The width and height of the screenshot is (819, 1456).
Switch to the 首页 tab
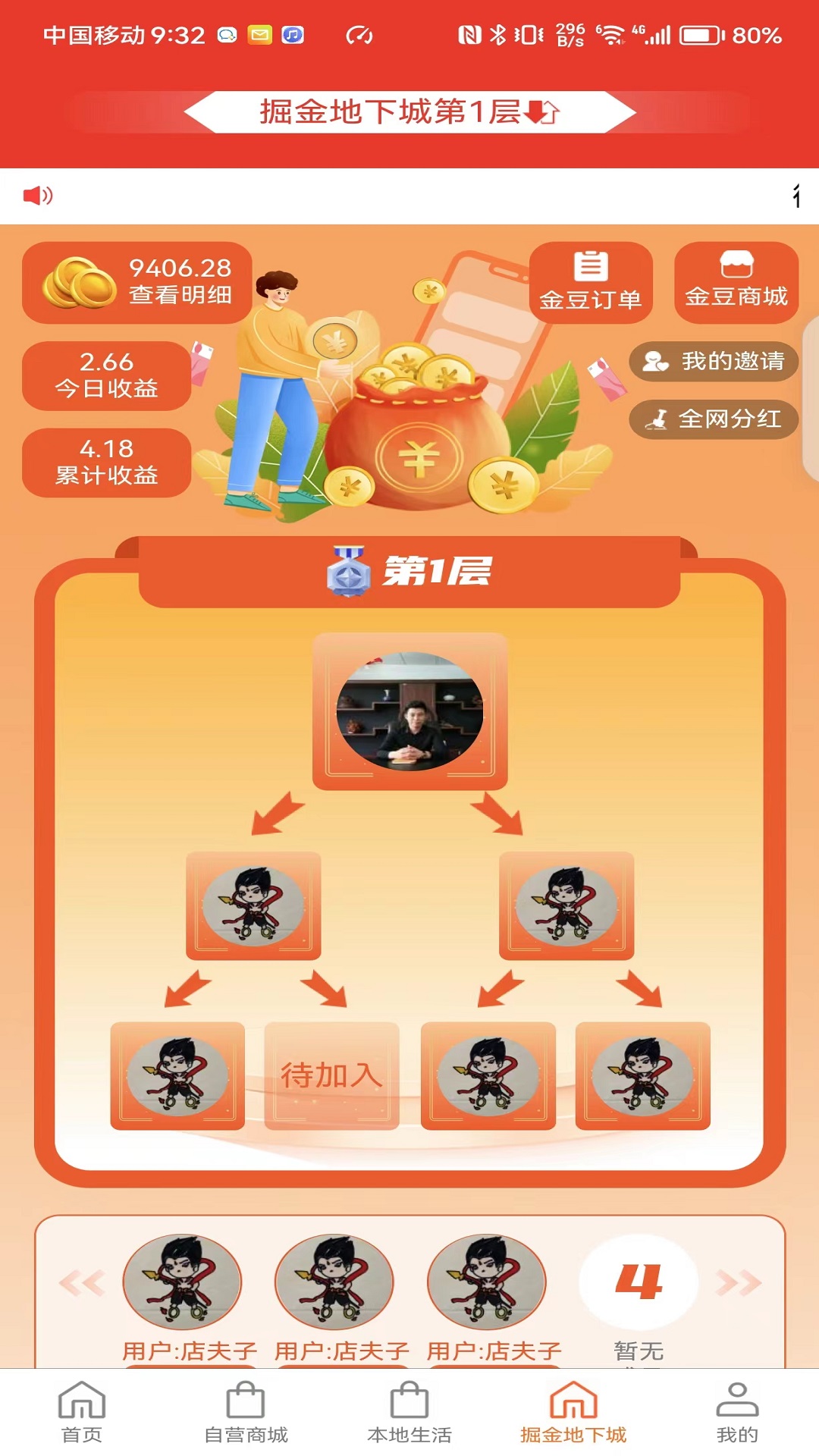pyautogui.click(x=82, y=1412)
